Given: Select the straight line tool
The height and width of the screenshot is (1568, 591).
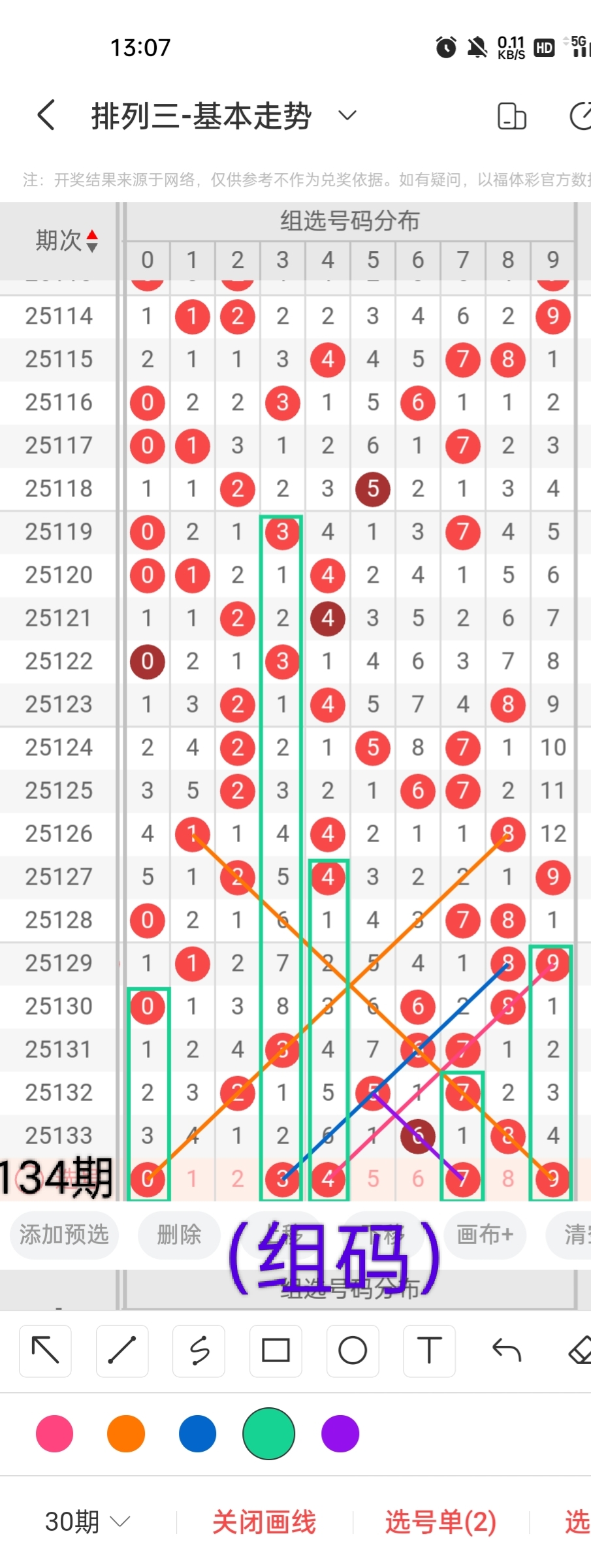Looking at the screenshot, I should click(x=122, y=1350).
